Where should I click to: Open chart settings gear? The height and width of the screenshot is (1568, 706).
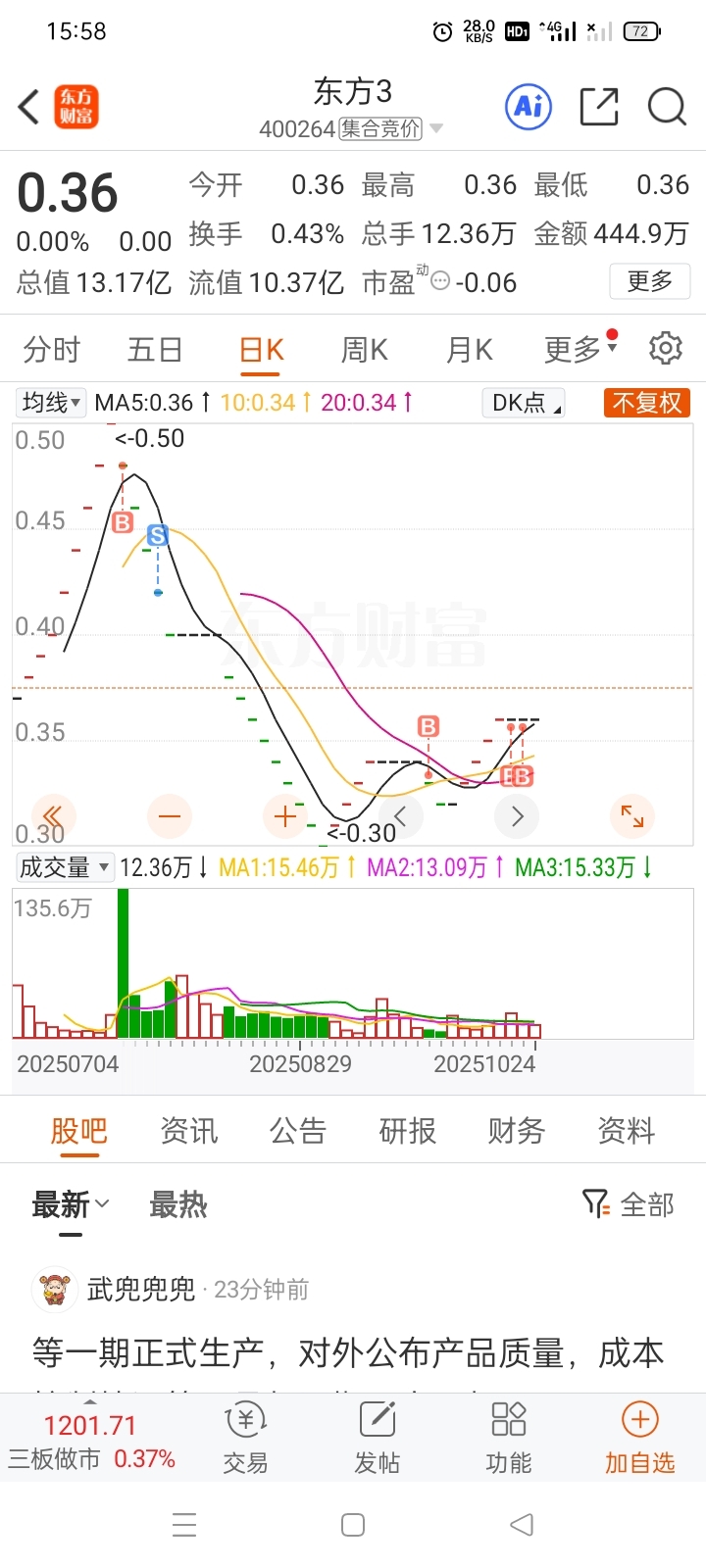click(x=666, y=348)
